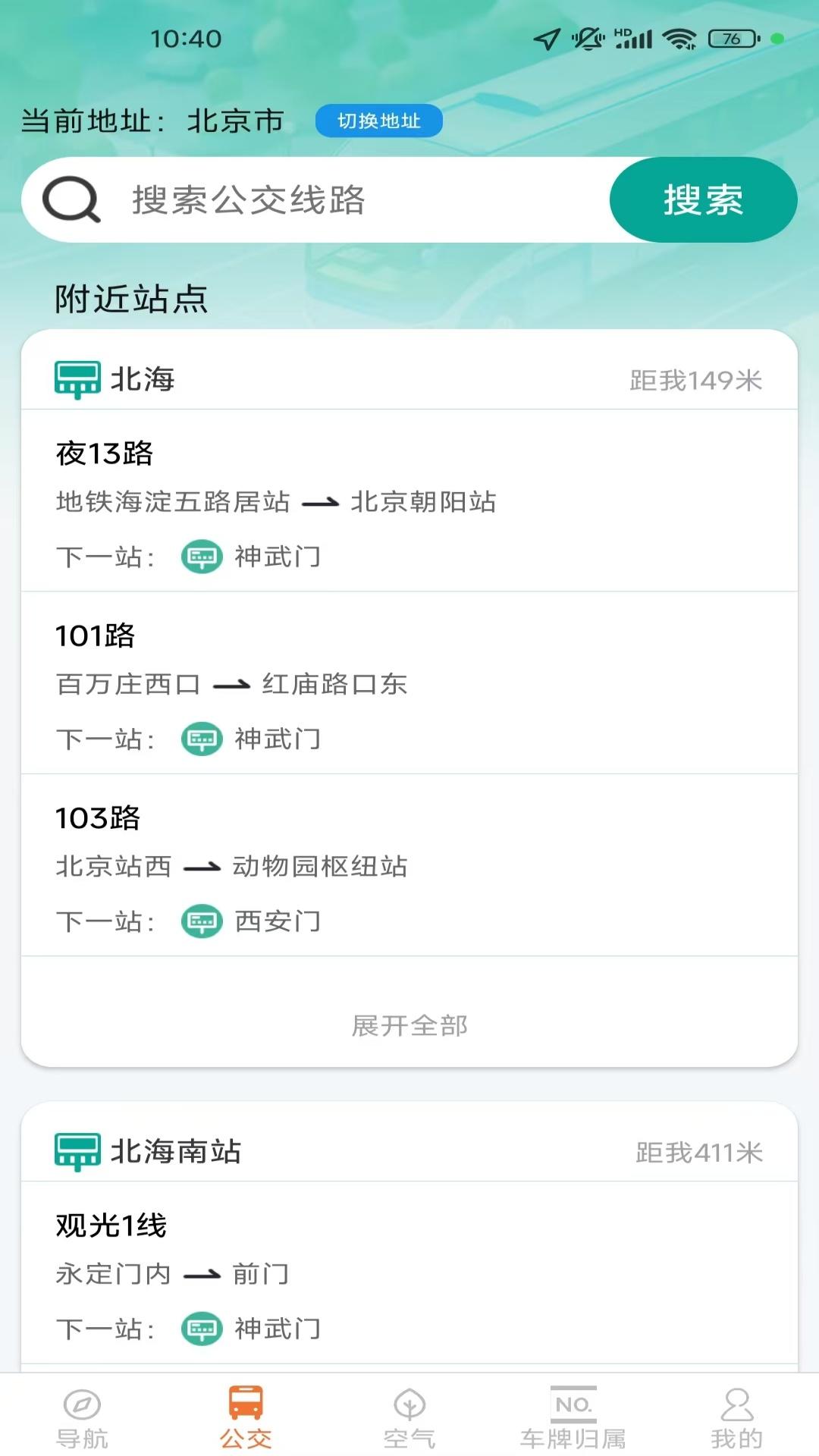The height and width of the screenshot is (1456, 819).
Task: Click the stop icon before 神武门 on 观光1线
Action: click(201, 1329)
